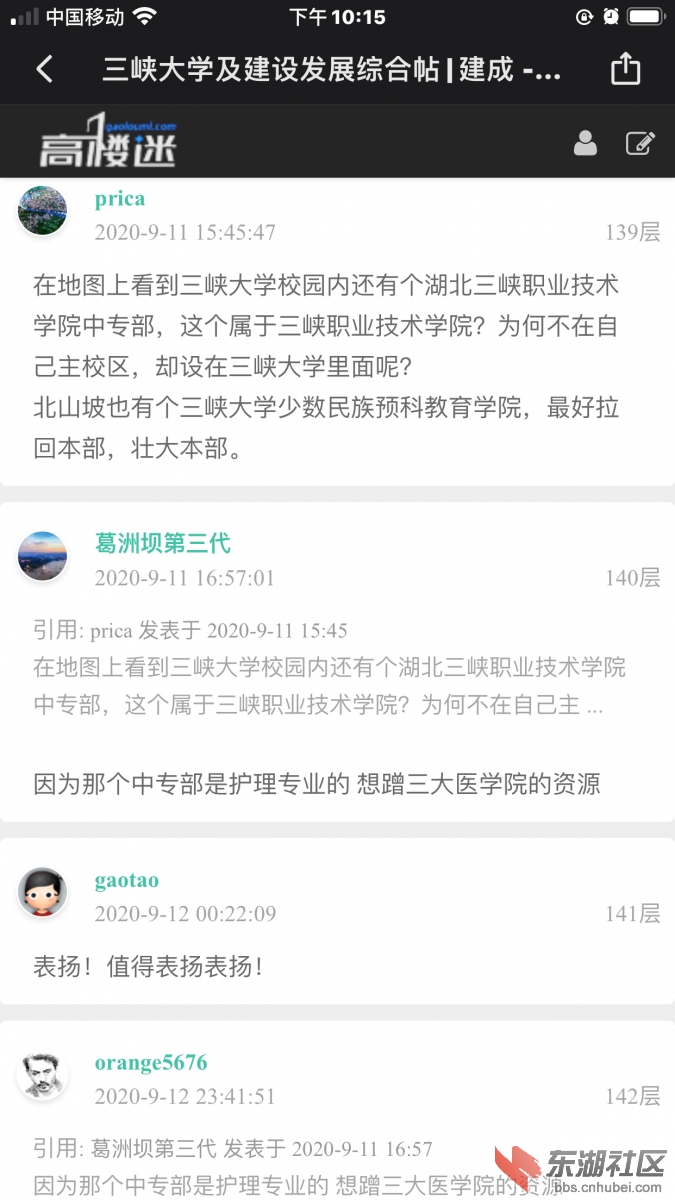The height and width of the screenshot is (1200, 675).
Task: Open gaotao's username link
Action: click(x=127, y=881)
